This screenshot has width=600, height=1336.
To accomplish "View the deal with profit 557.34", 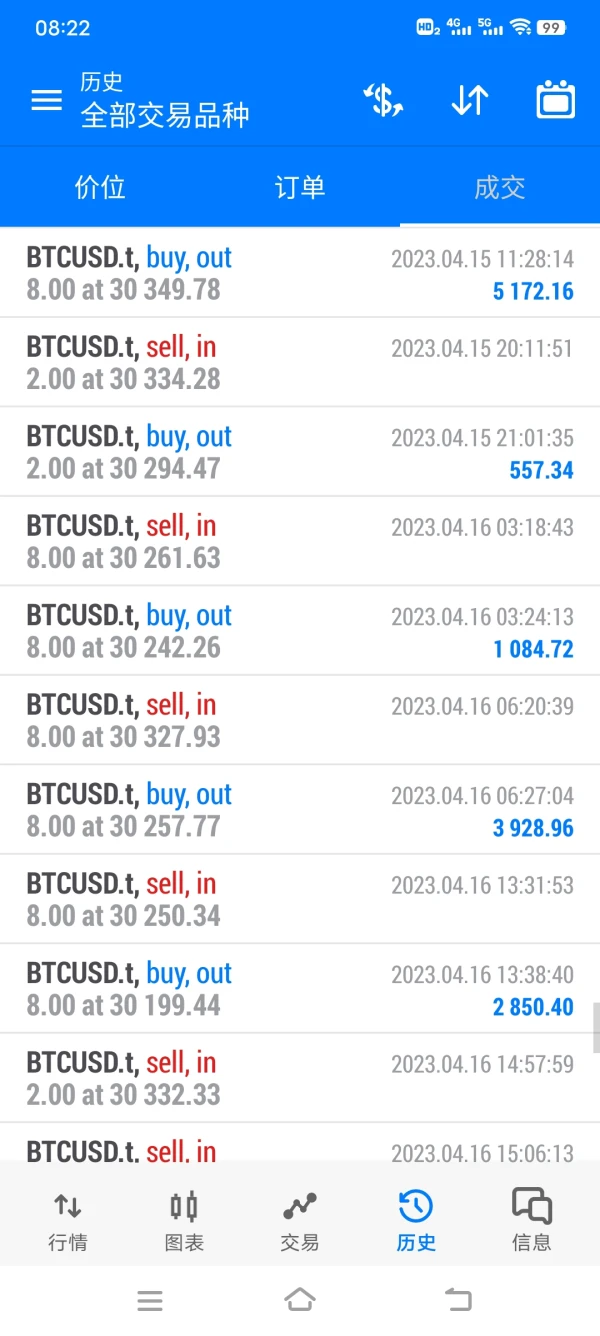I will pos(300,452).
